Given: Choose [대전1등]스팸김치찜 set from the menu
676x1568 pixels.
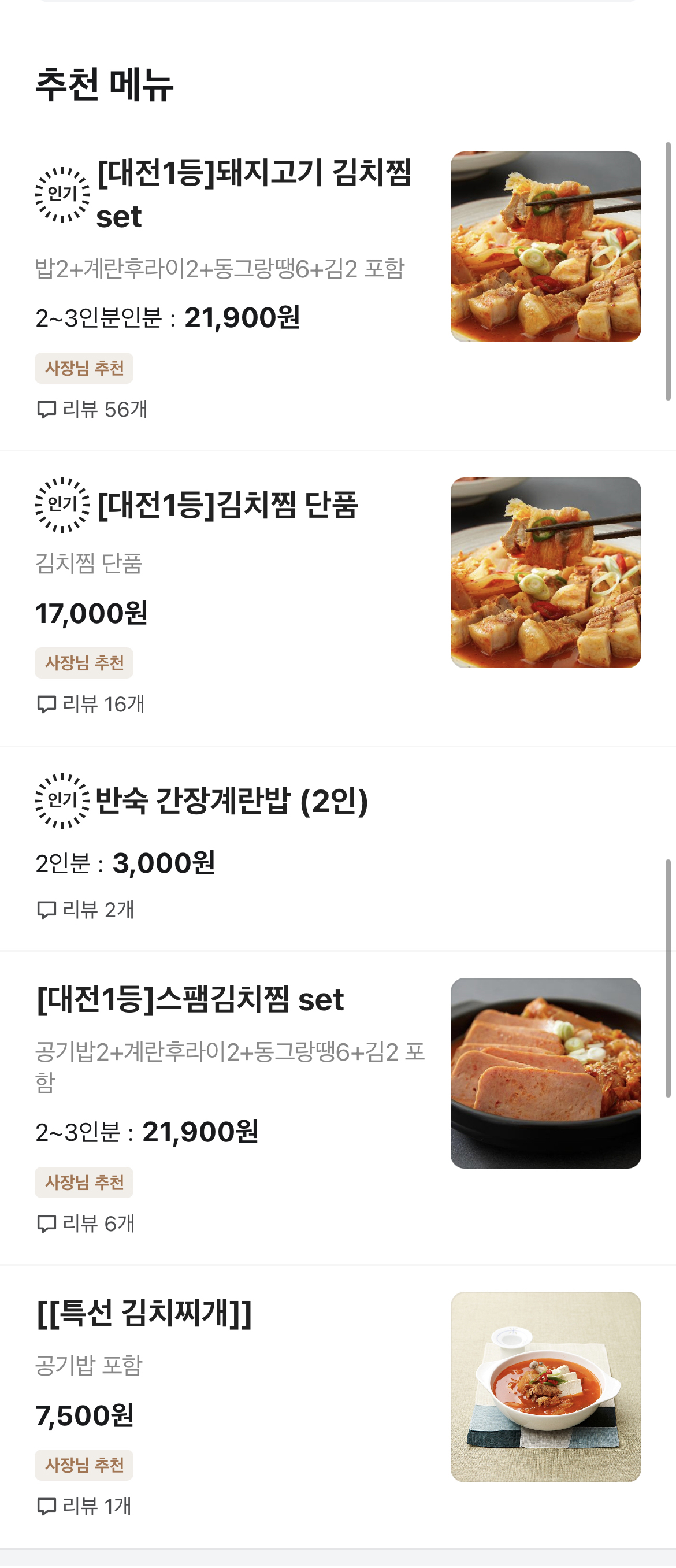Looking at the screenshot, I should [x=191, y=999].
